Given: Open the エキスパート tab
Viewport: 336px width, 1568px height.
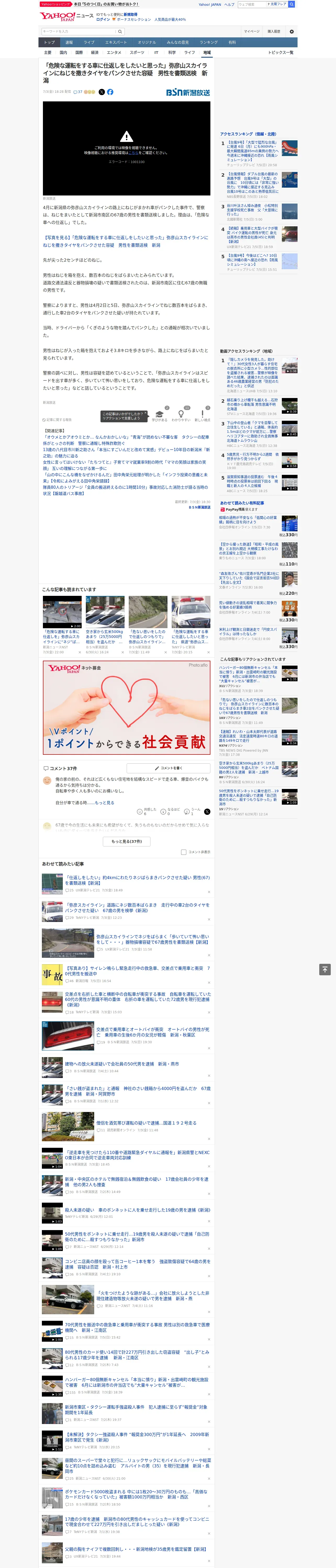Looking at the screenshot, I should click(x=116, y=43).
